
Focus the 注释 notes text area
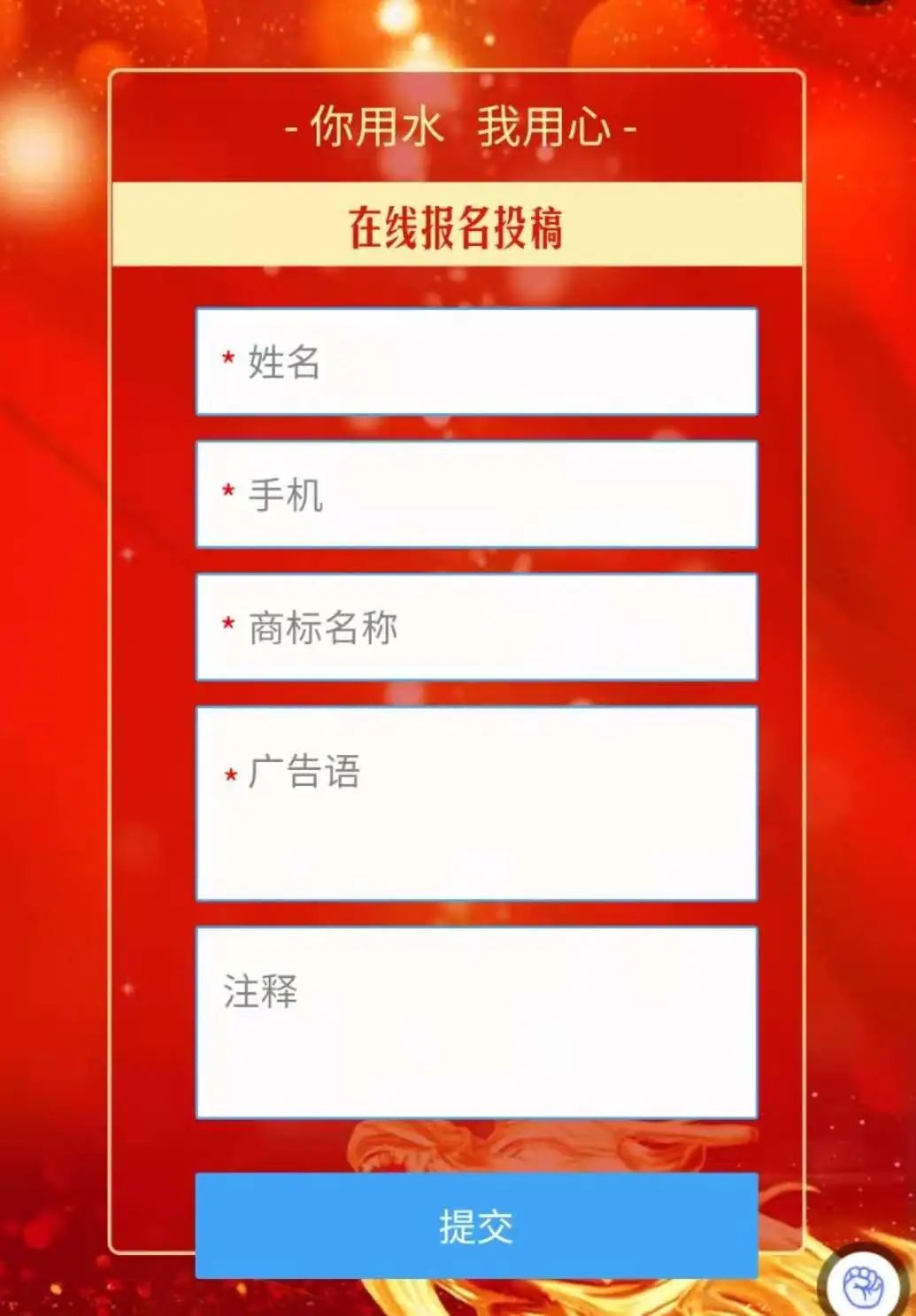(476, 1023)
